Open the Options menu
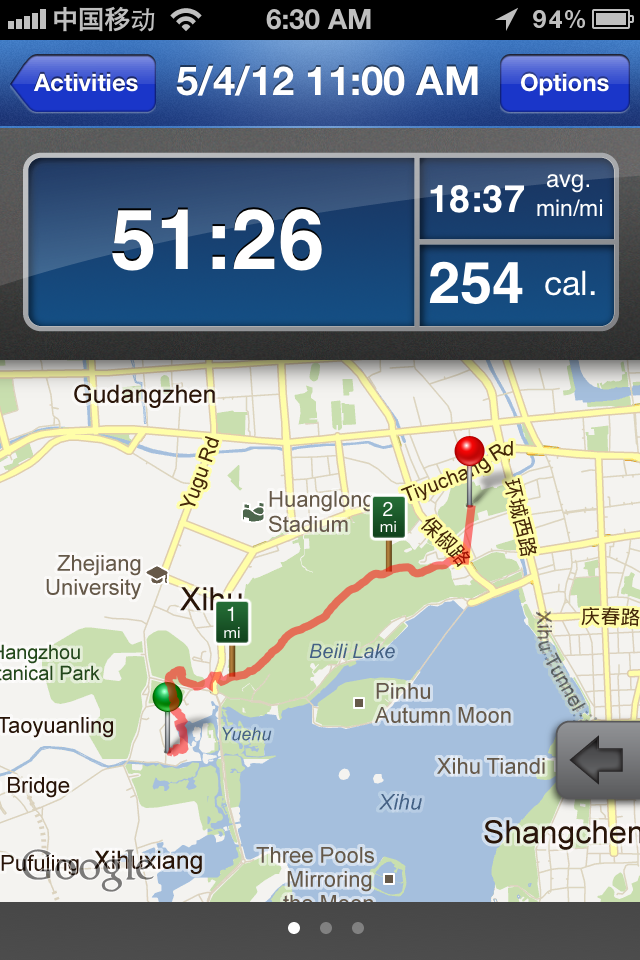 [x=563, y=83]
